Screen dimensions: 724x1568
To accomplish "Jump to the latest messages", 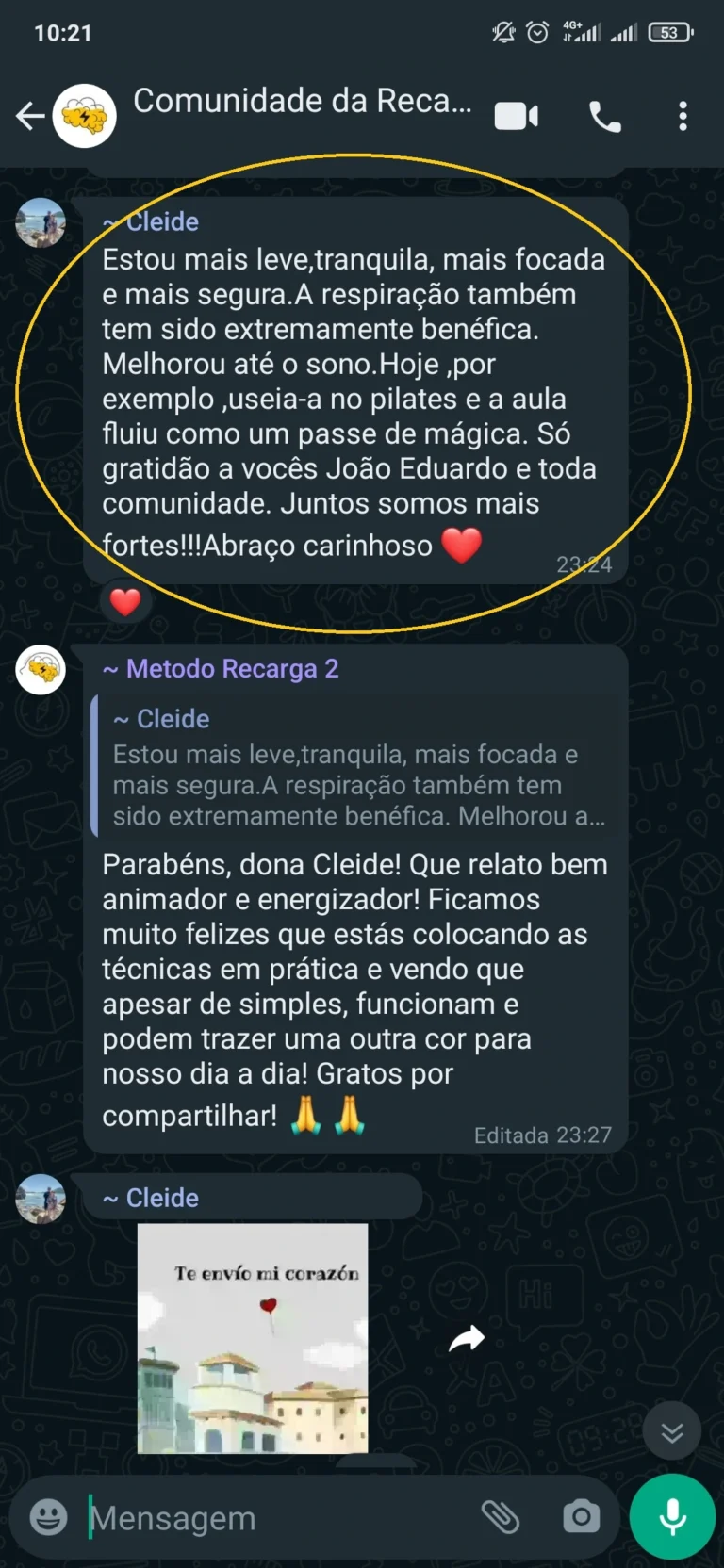I will click(671, 1432).
